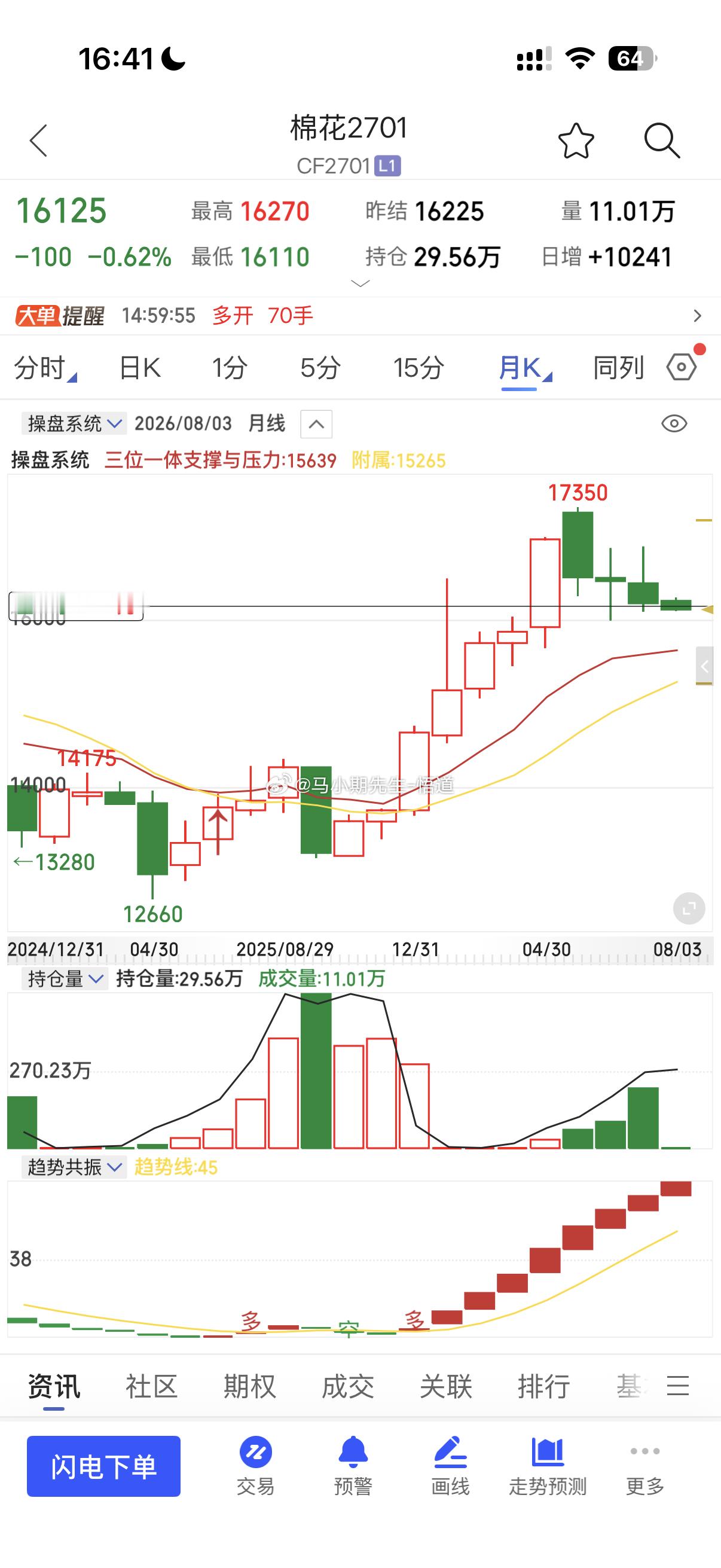Add 棉花2701 to favorites with the star
Screen dimensions: 721x1568
(x=576, y=141)
